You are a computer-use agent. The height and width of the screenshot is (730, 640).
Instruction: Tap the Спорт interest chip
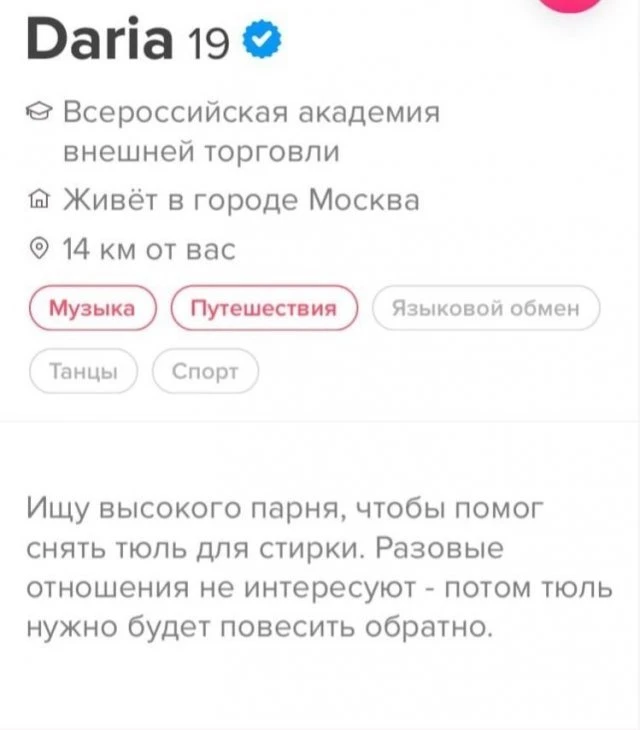pos(205,372)
